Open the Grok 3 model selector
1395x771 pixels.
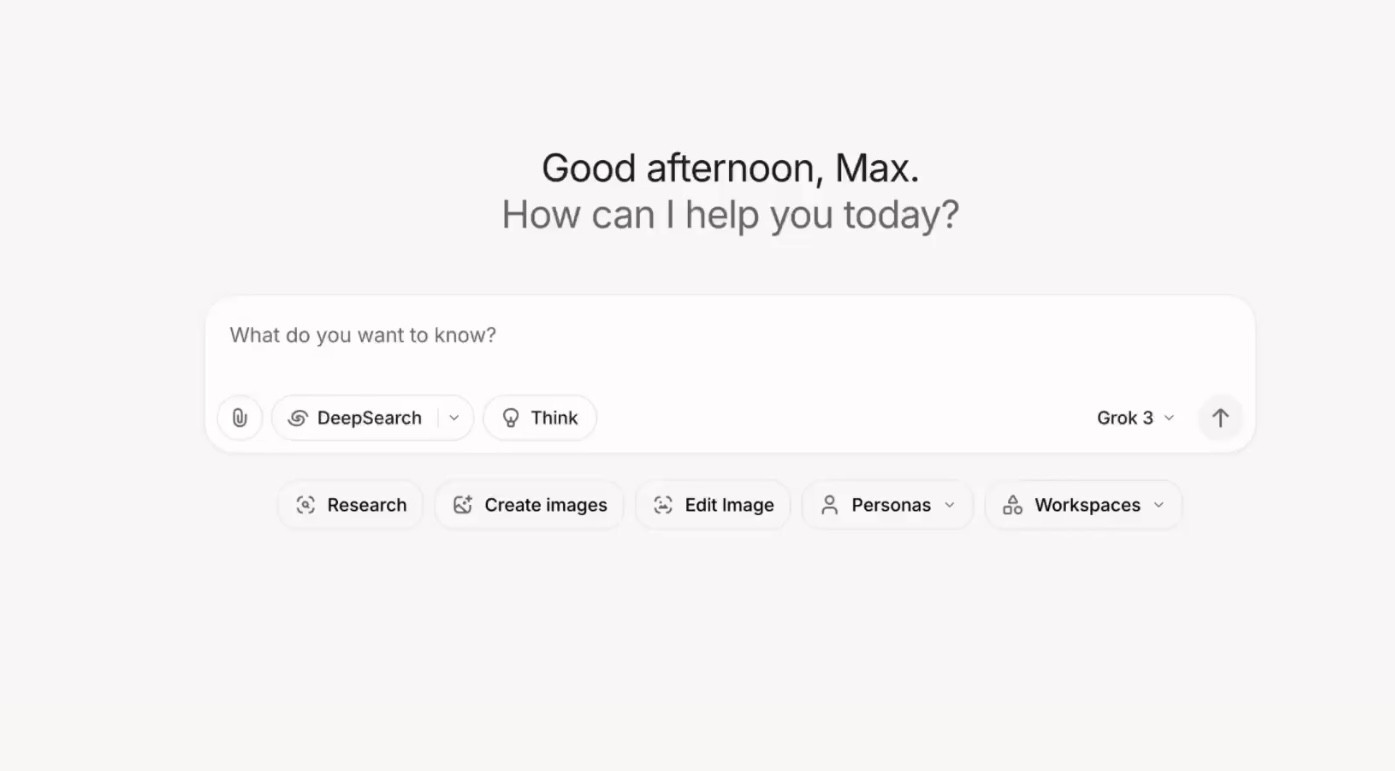[x=1135, y=418]
